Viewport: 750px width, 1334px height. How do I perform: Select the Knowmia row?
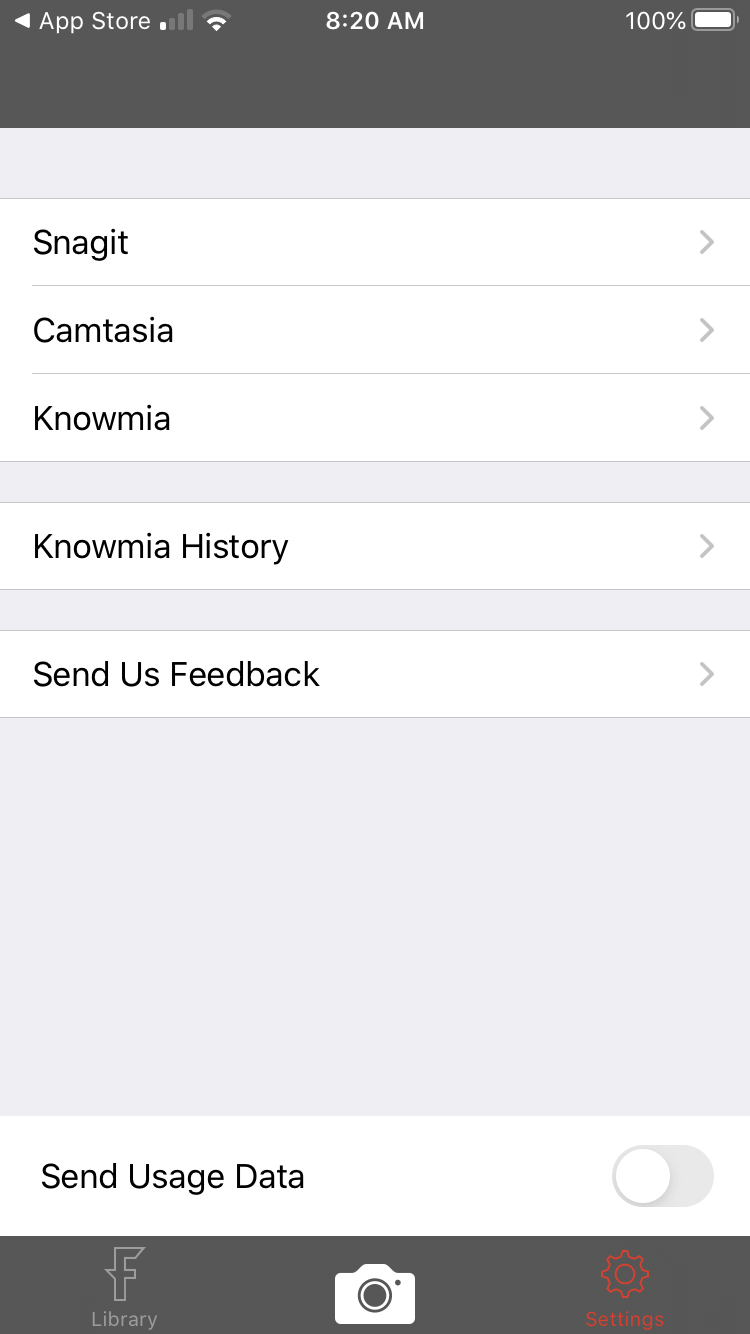tap(375, 418)
